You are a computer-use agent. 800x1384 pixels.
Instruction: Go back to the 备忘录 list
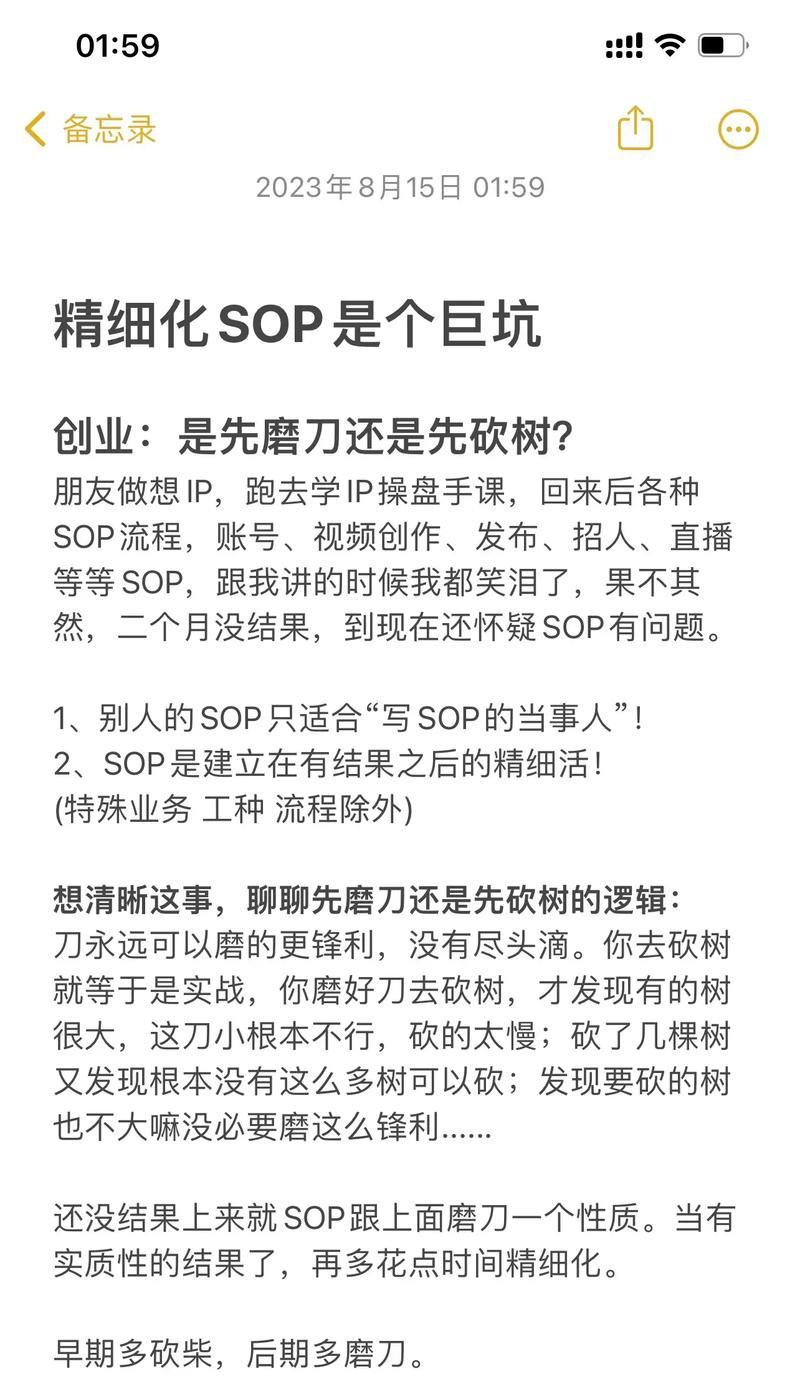90,129
